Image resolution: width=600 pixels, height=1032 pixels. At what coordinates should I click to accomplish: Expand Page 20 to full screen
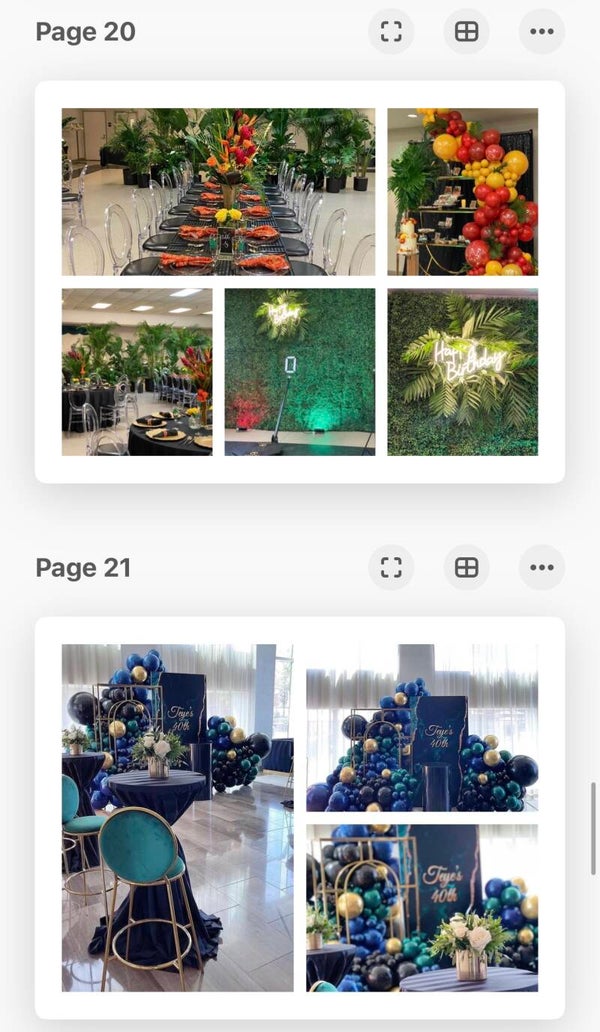tap(391, 31)
